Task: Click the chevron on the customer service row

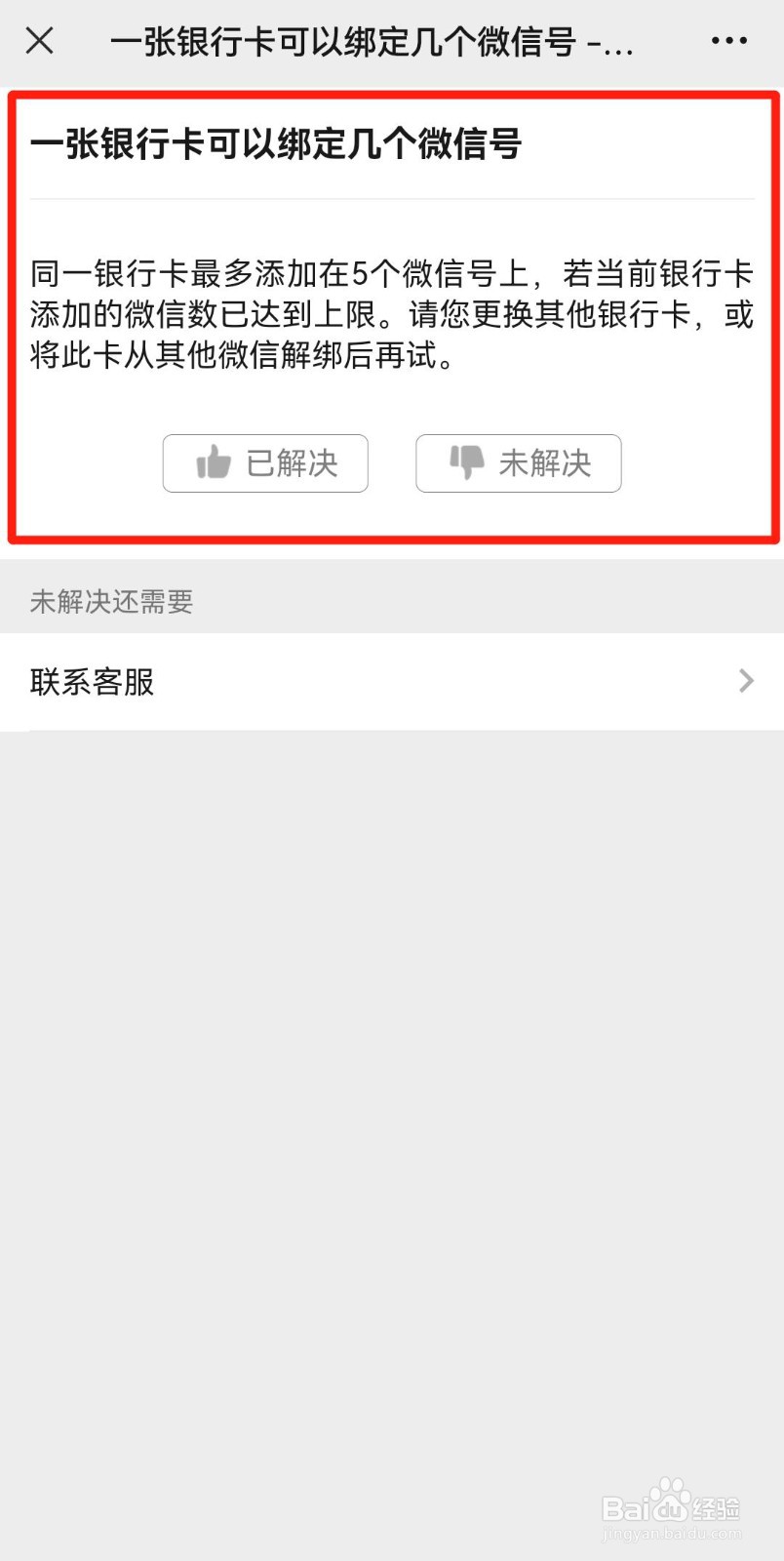Action: coord(745,681)
